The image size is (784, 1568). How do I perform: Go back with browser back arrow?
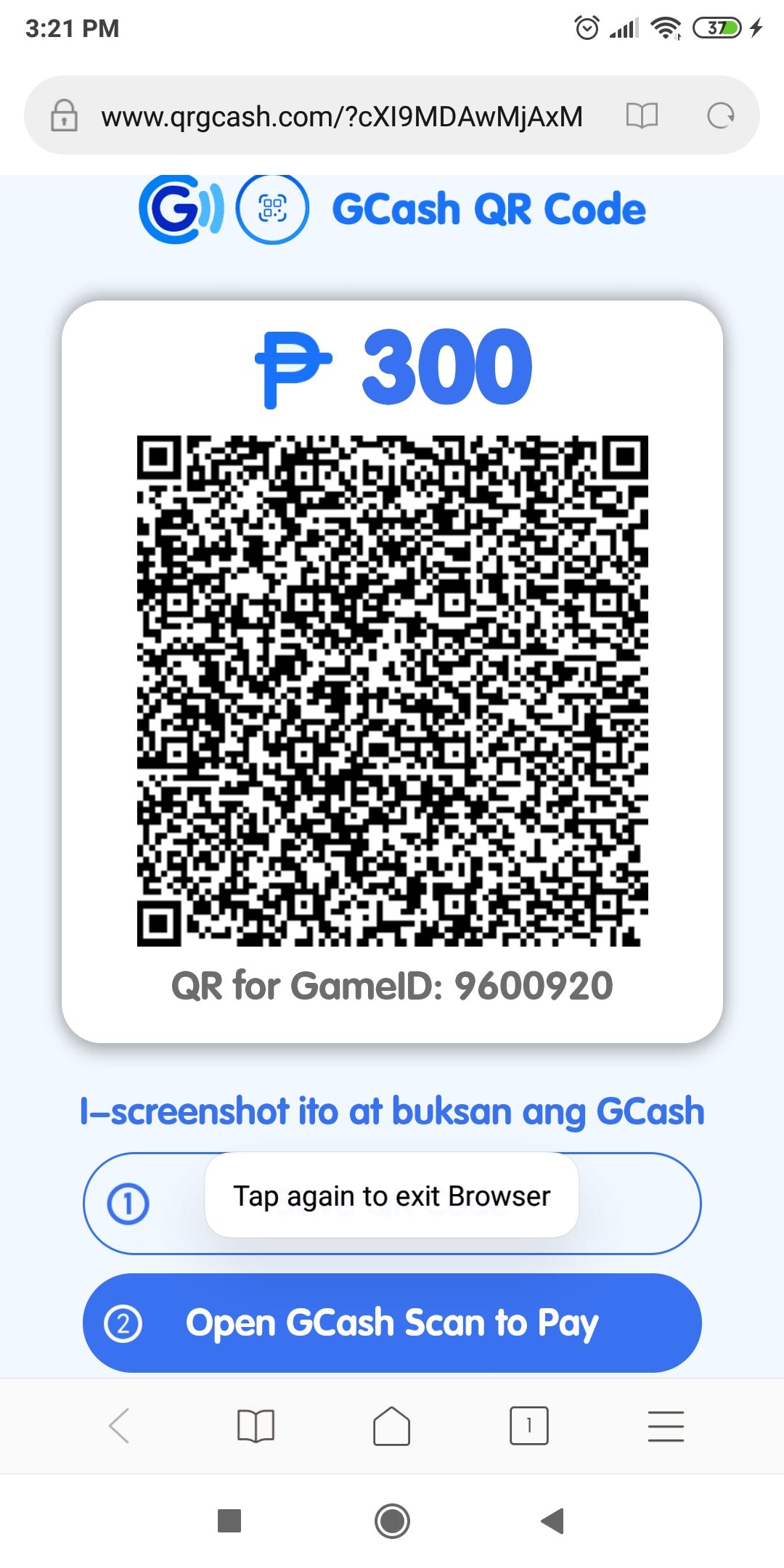point(119,1426)
